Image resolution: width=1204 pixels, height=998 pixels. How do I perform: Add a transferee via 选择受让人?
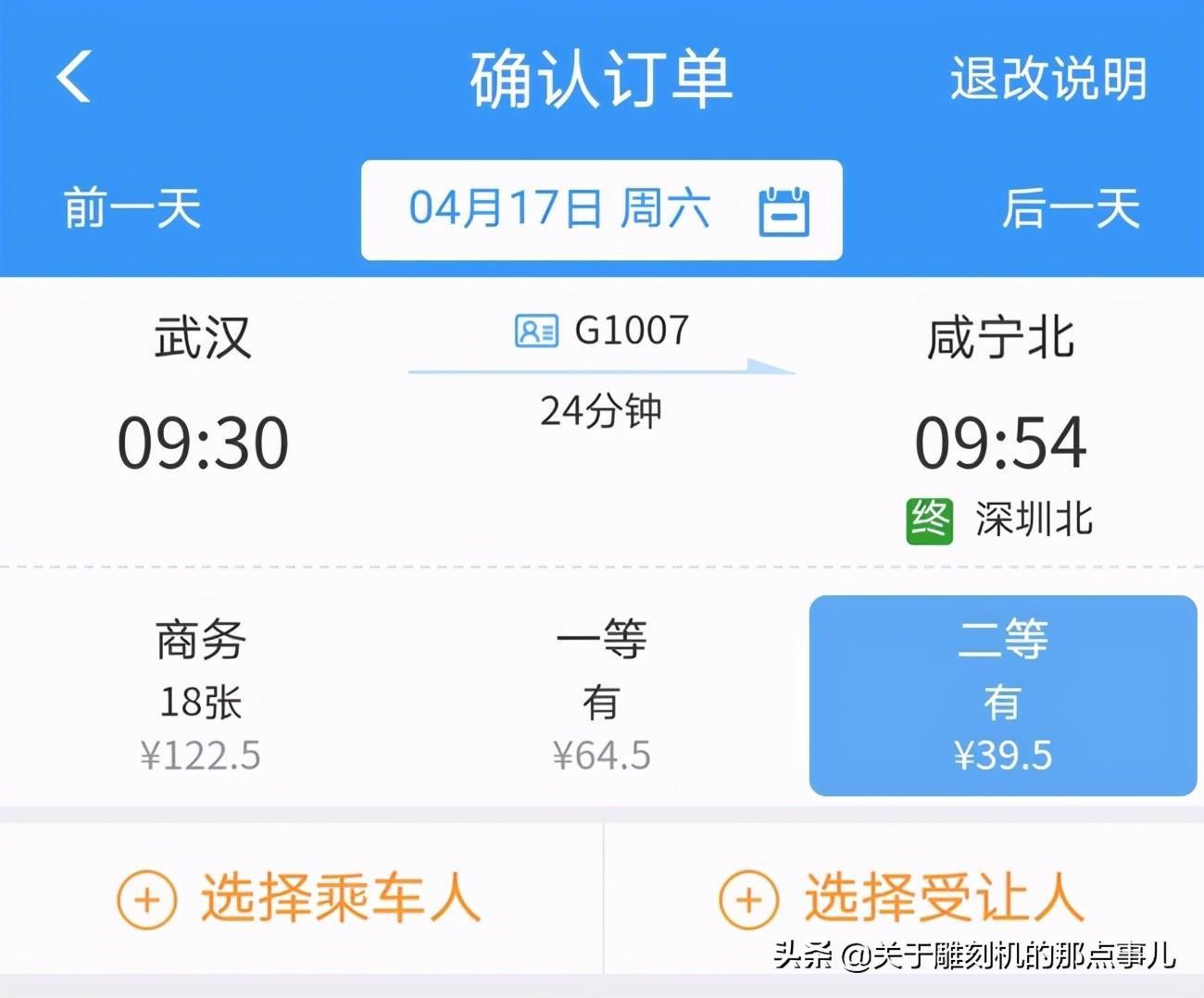902,897
